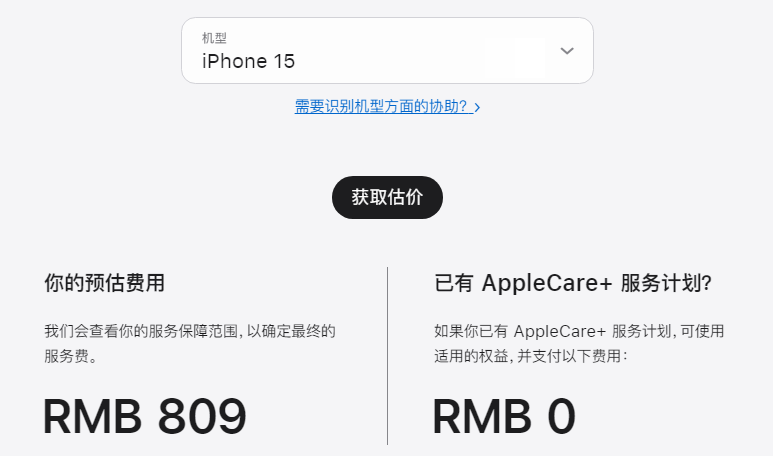Tap the 获取估价 button
773x456 pixels.
coord(387,197)
